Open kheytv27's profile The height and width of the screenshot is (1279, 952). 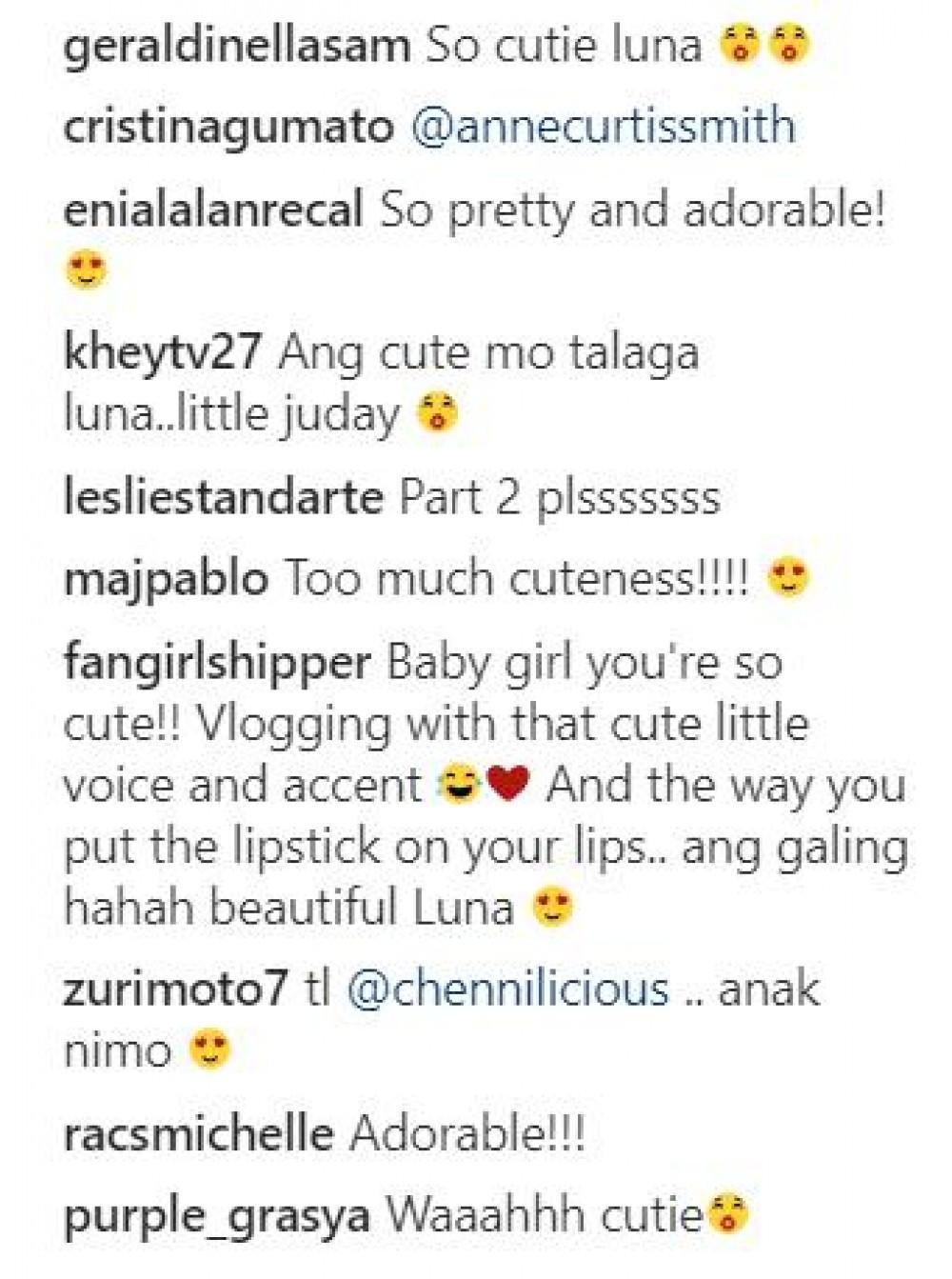162,353
